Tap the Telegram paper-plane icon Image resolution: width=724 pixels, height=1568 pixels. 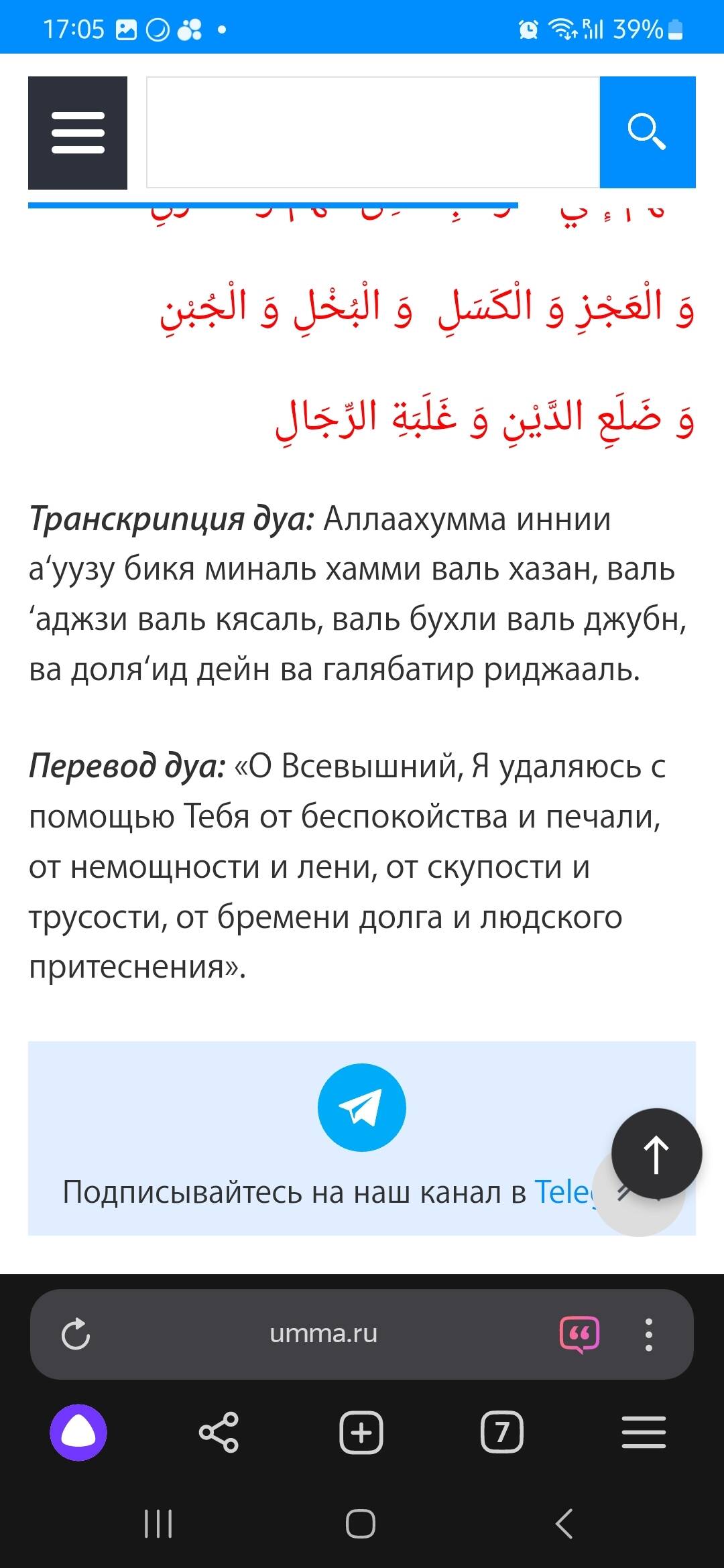click(x=361, y=1108)
